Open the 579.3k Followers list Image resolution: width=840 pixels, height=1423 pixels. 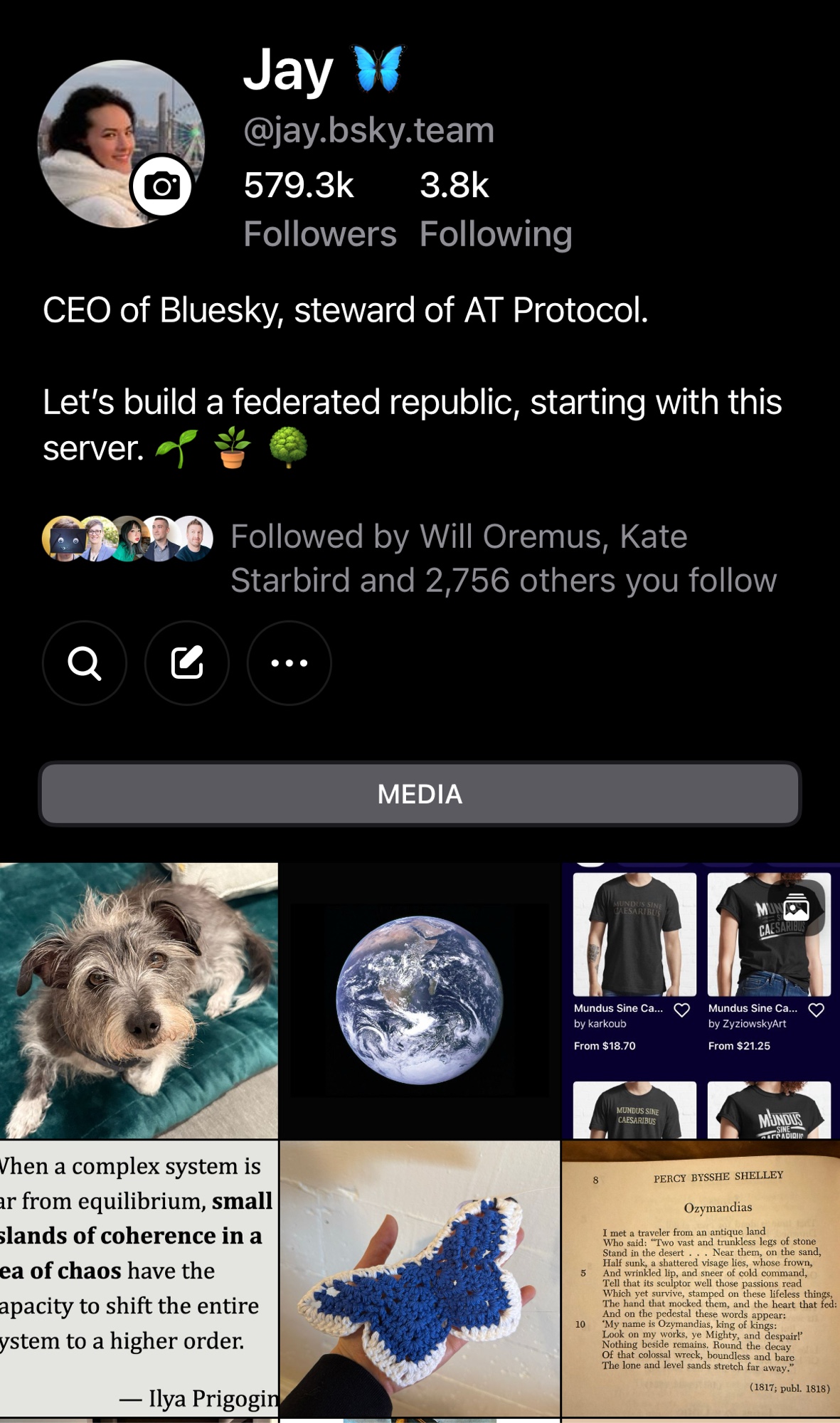(x=319, y=209)
